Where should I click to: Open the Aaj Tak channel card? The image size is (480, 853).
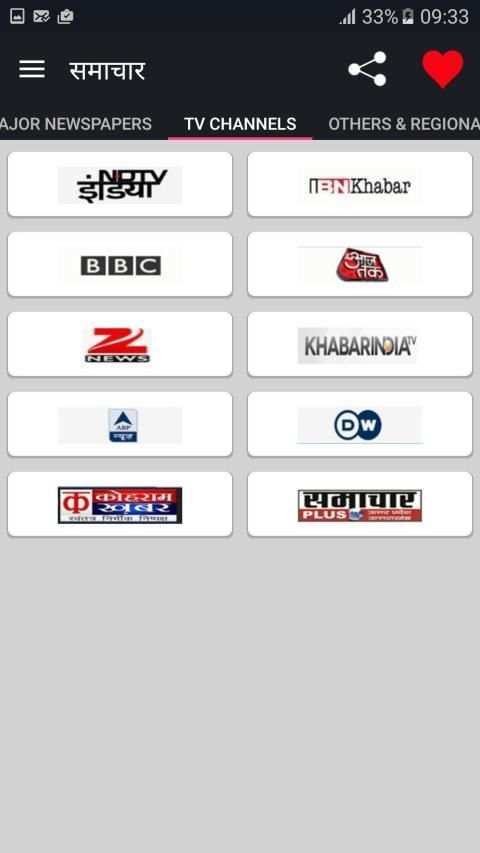pos(360,264)
